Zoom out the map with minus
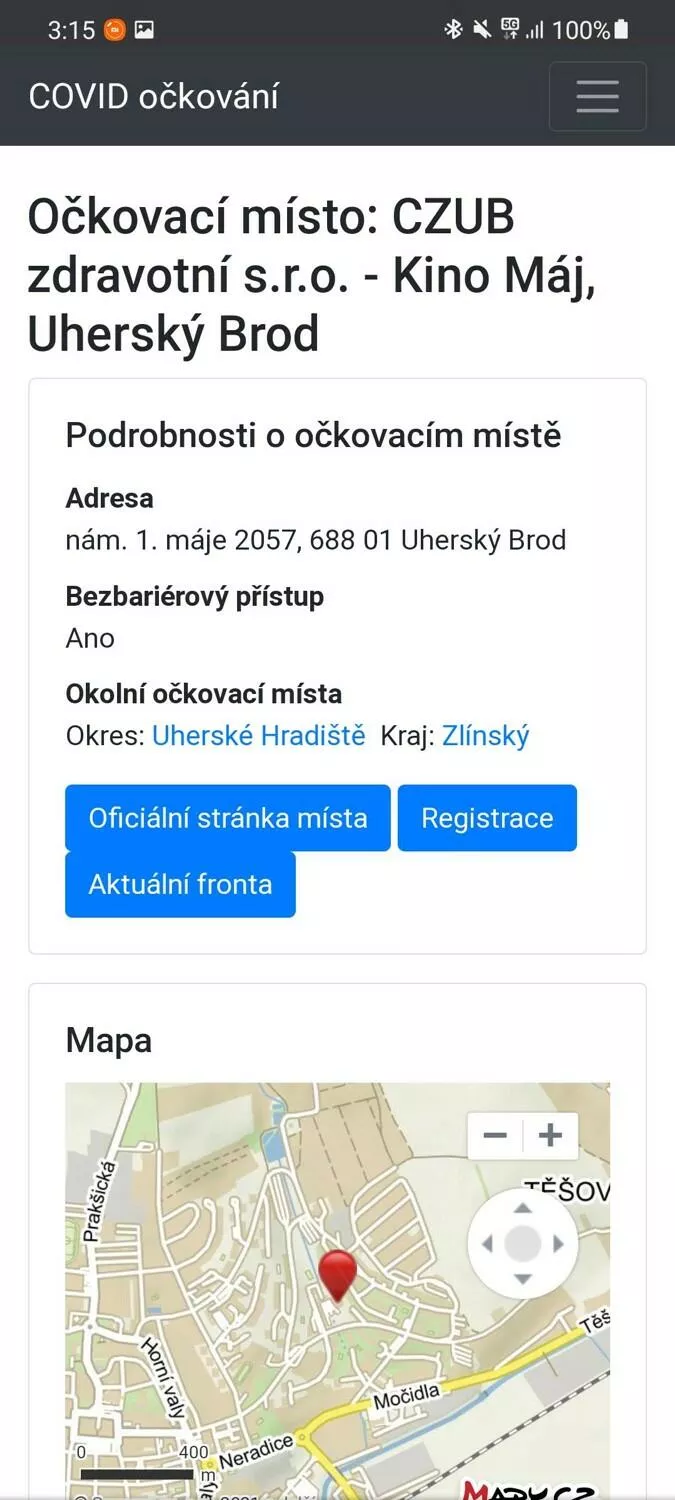The image size is (675, 1500). point(495,1135)
